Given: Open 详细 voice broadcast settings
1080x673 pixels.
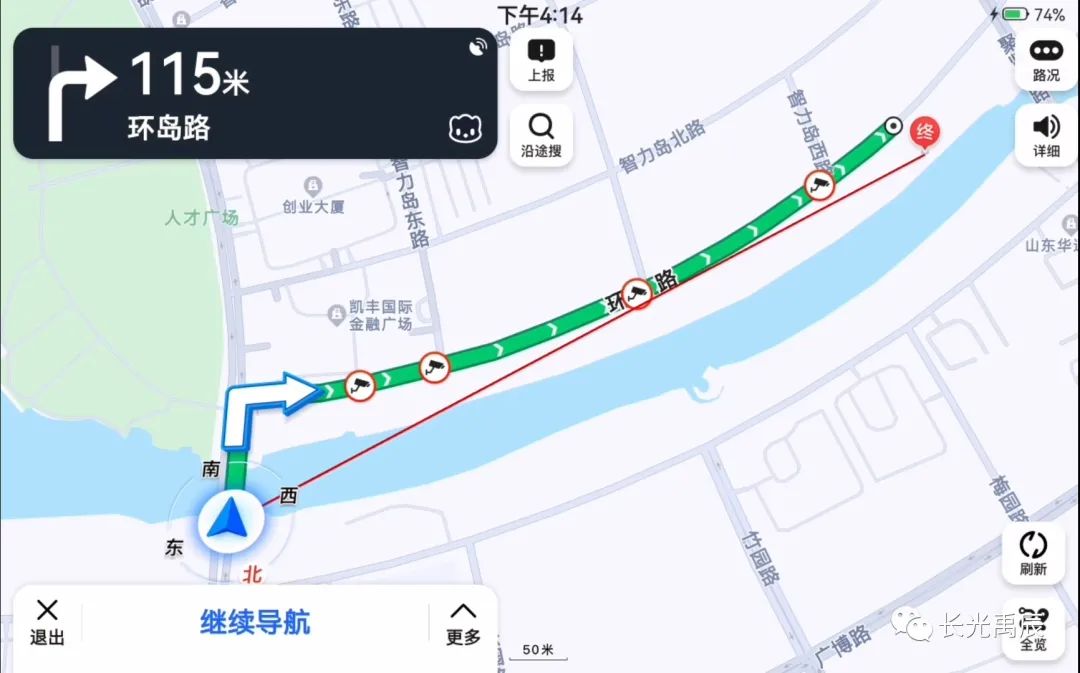Looking at the screenshot, I should (1046, 135).
